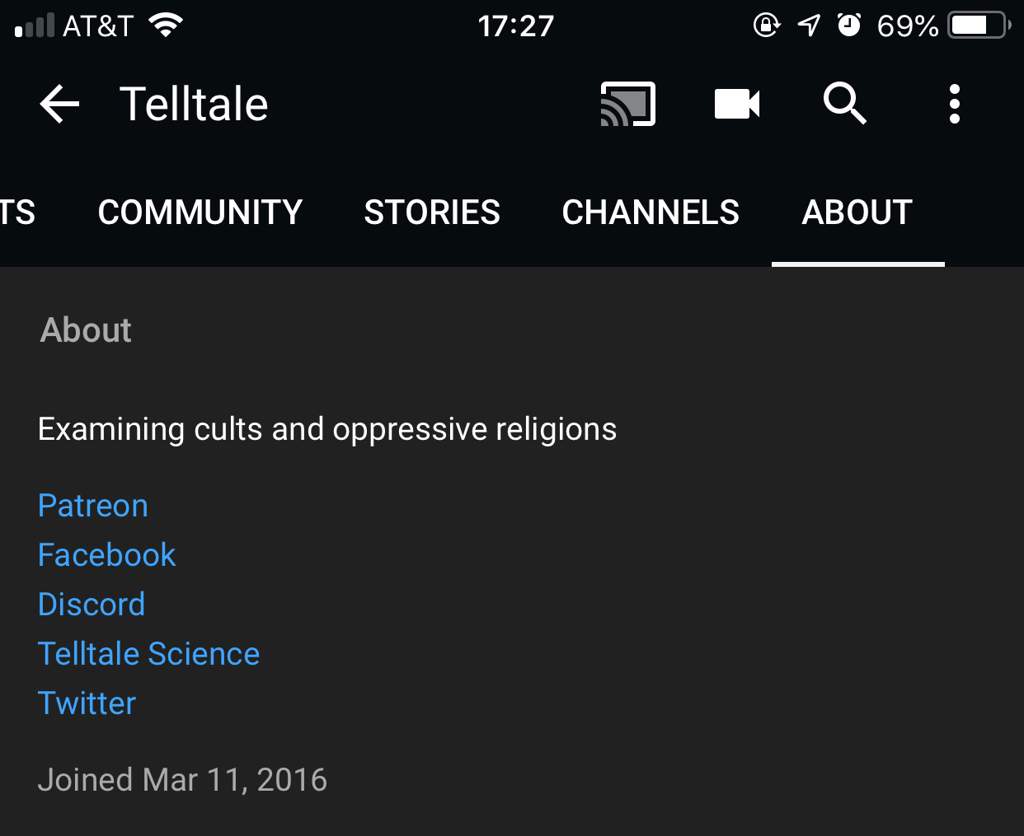Select the About tab
The image size is (1024, 836).
point(857,212)
